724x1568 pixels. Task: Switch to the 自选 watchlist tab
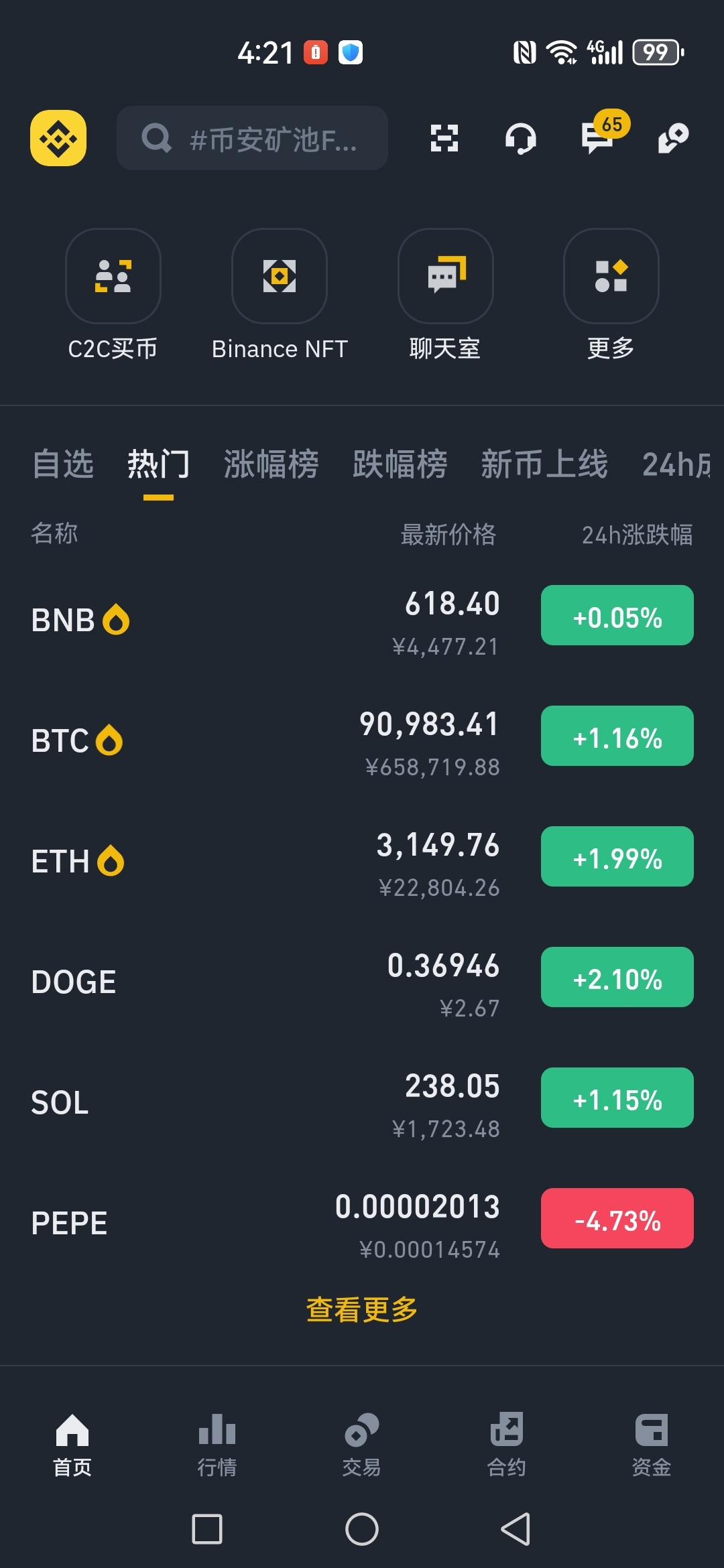(64, 464)
